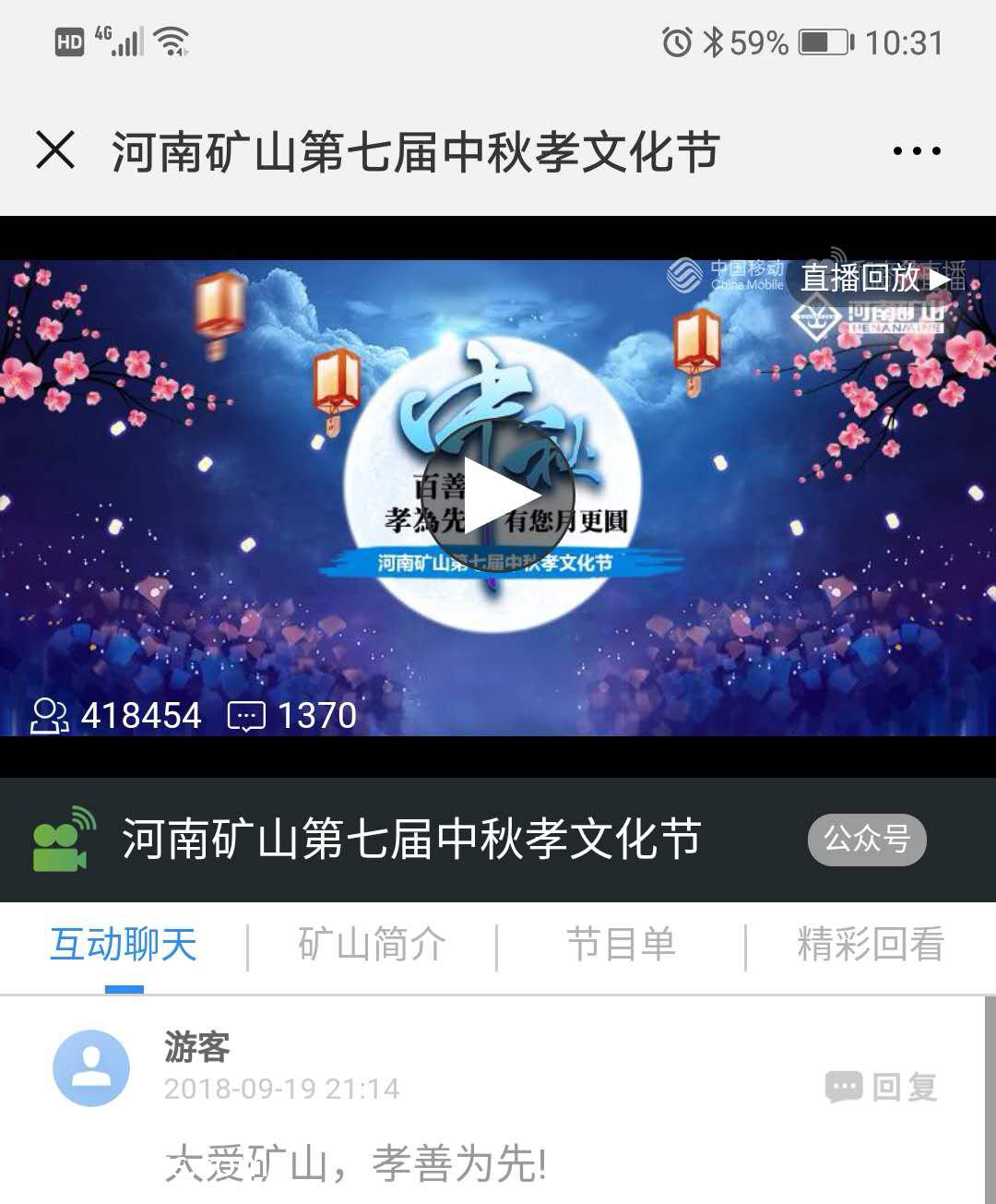Screen dimensions: 996x1204
Task: Switch to the 矿山简介 tab
Action: 372,945
